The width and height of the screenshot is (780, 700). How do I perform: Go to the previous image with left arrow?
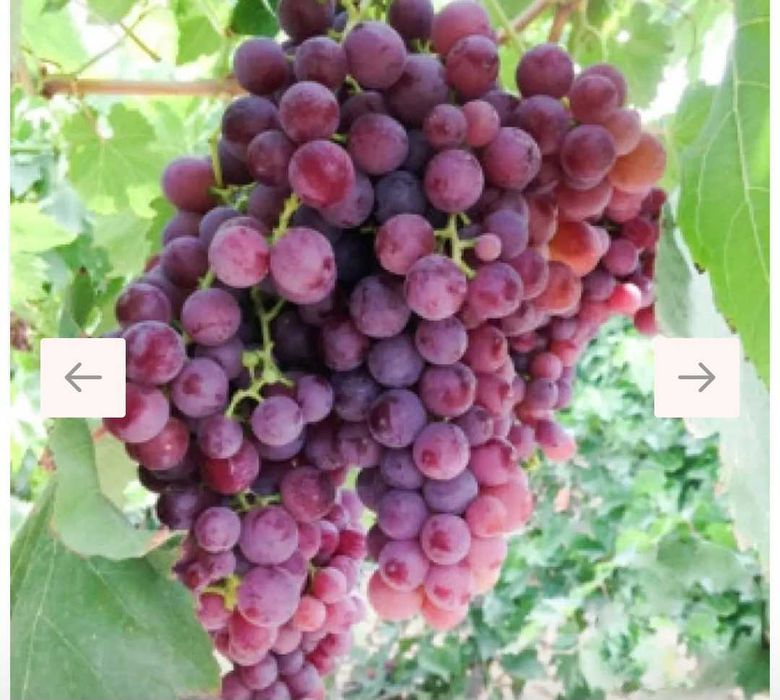click(x=83, y=377)
